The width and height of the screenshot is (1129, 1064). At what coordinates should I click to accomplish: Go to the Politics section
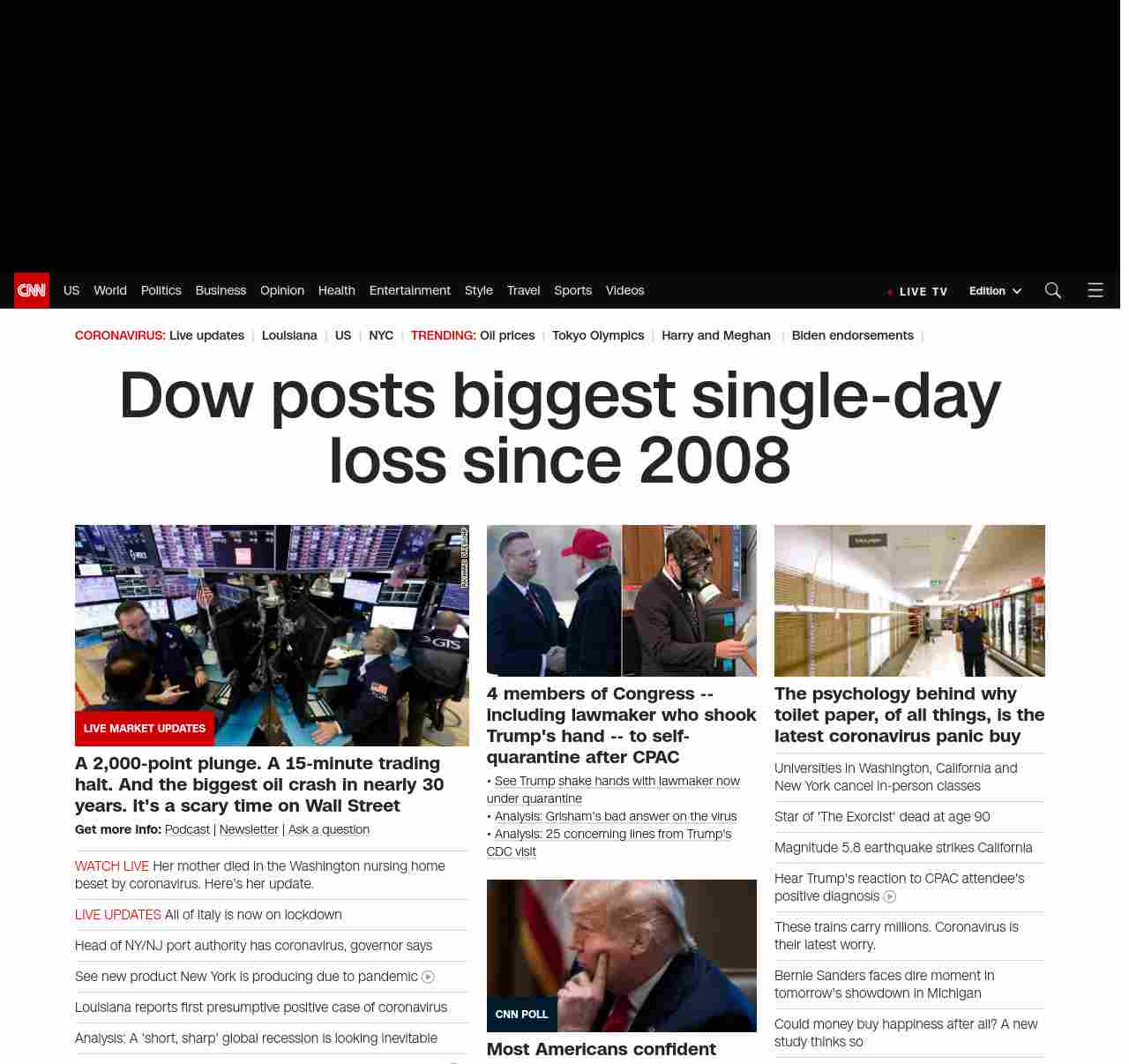click(x=161, y=290)
